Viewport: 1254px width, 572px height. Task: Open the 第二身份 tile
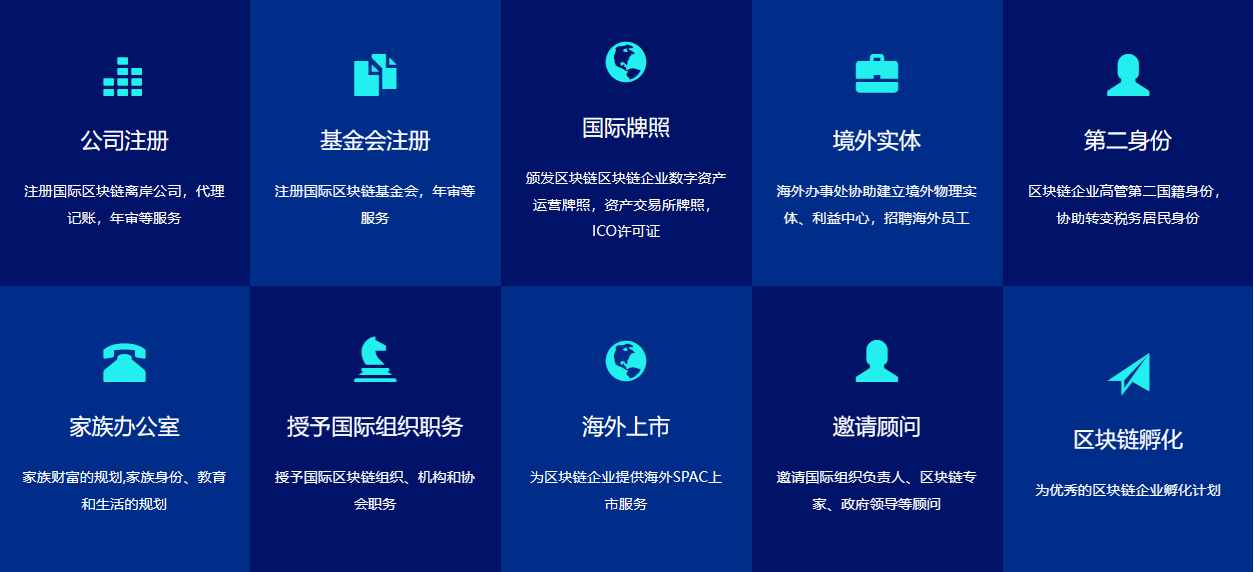1128,141
